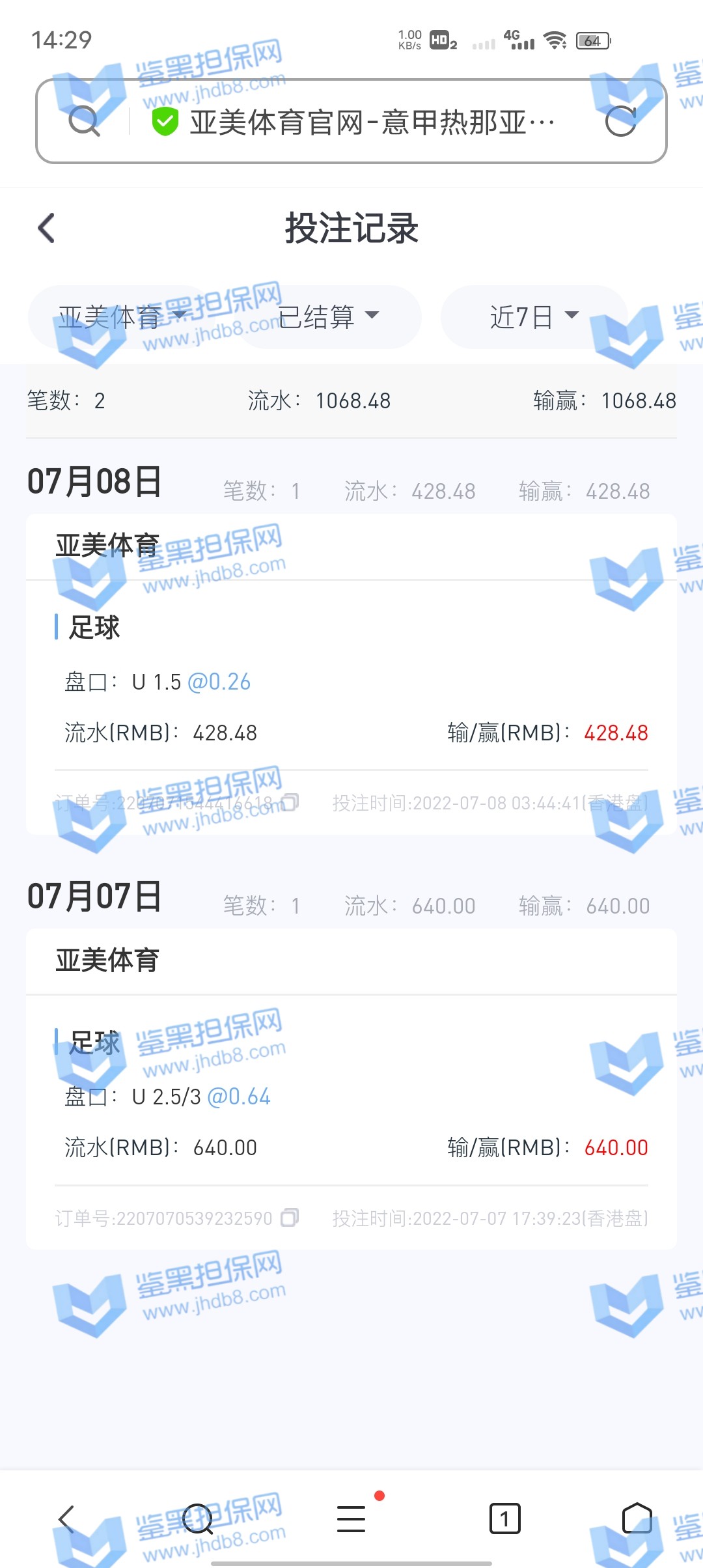Change the 近7日 date range
The height and width of the screenshot is (1568, 703).
click(x=534, y=317)
